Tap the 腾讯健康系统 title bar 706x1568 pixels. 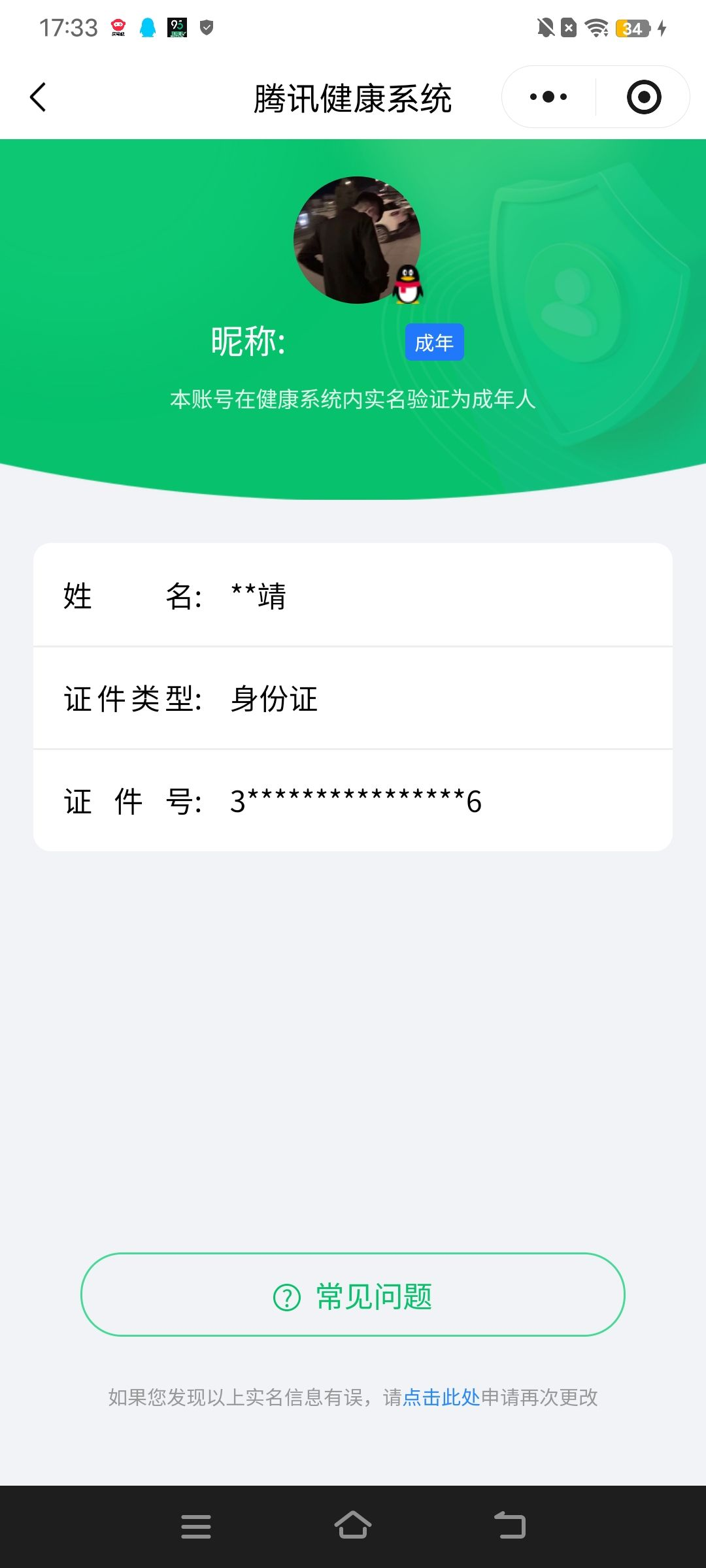point(353,97)
